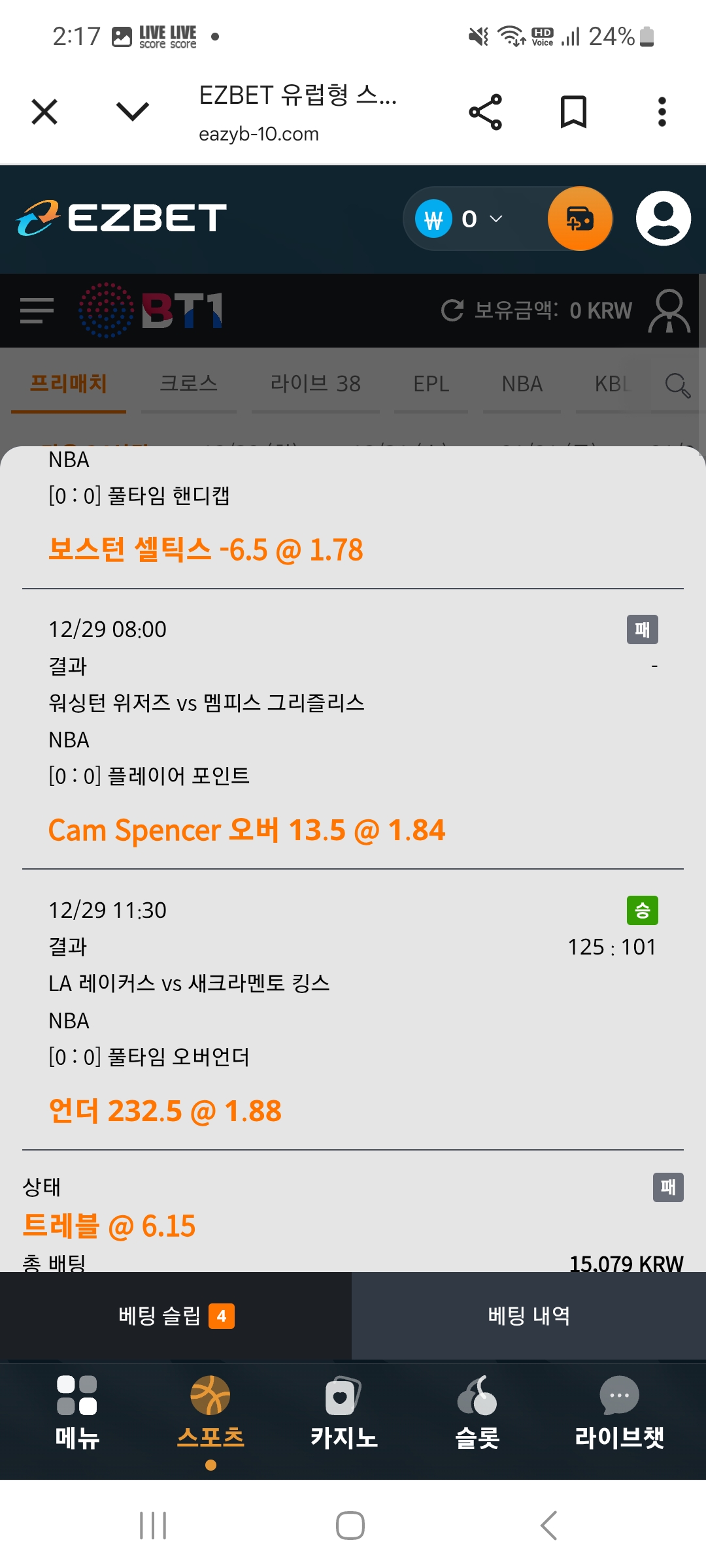Go to the 카지노 section
Viewport: 706px width, 1568px height.
coord(344,1413)
